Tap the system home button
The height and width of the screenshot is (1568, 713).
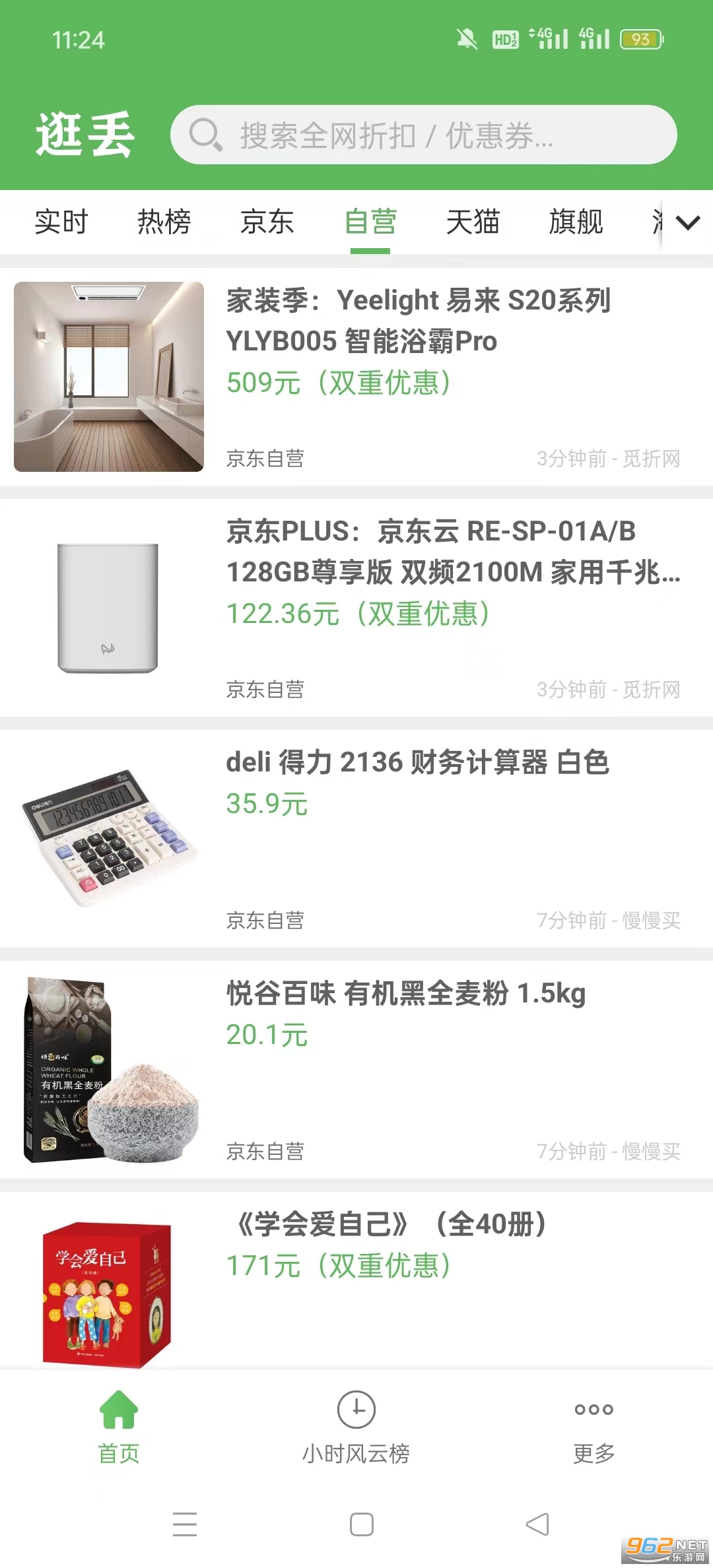click(x=361, y=1524)
